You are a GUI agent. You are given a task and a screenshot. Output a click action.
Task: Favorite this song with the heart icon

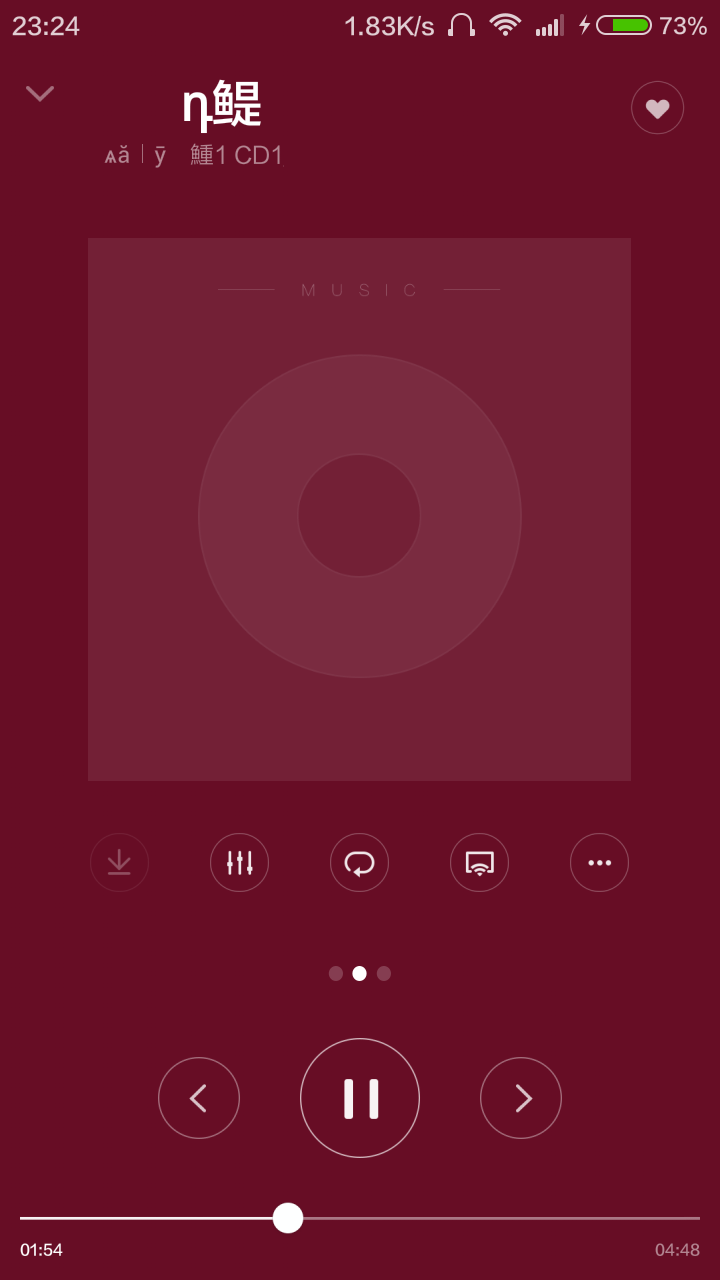tap(657, 108)
